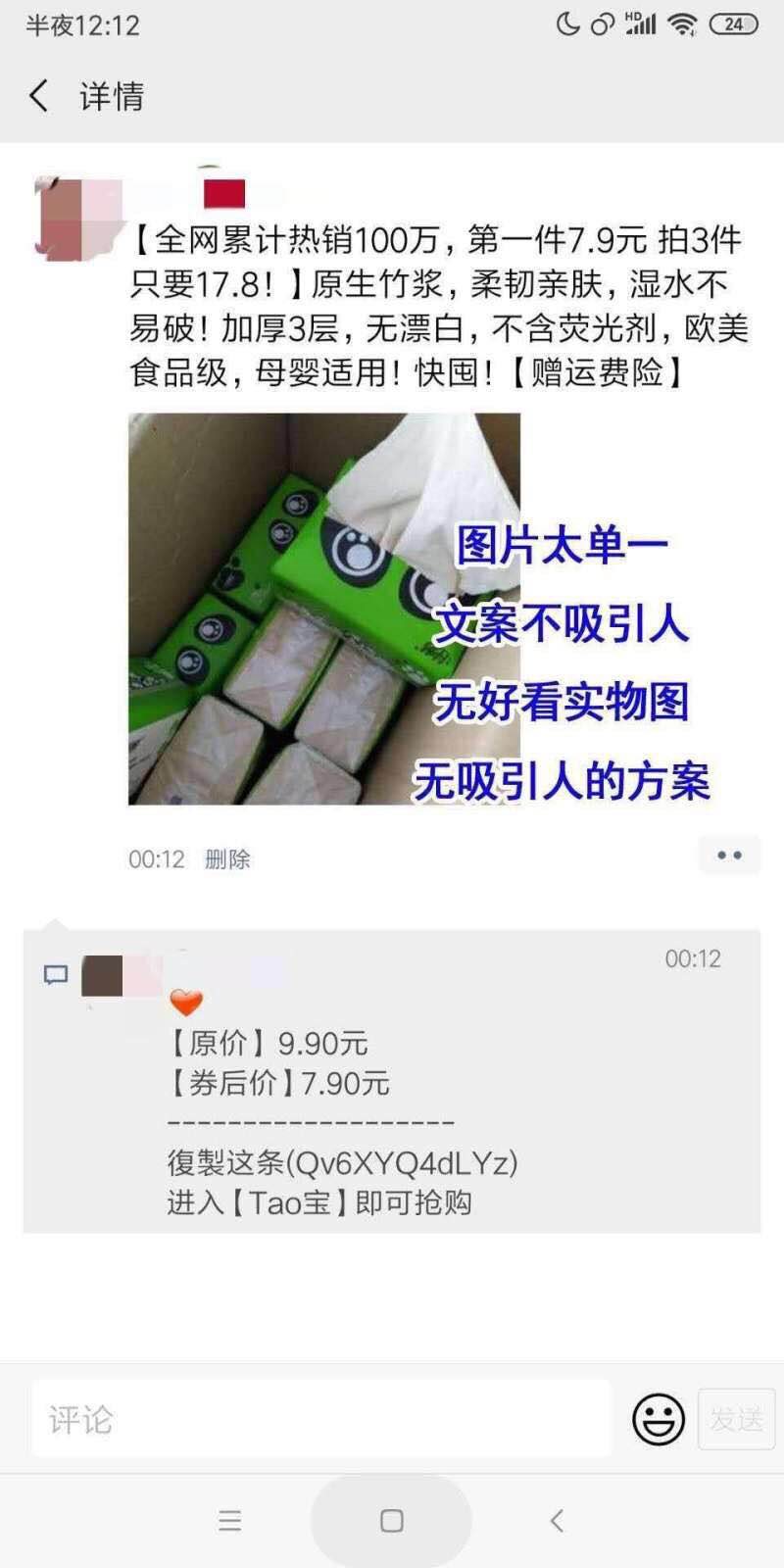Viewport: 784px width, 1568px height.
Task: Tap the system home button
Action: pos(391,1520)
